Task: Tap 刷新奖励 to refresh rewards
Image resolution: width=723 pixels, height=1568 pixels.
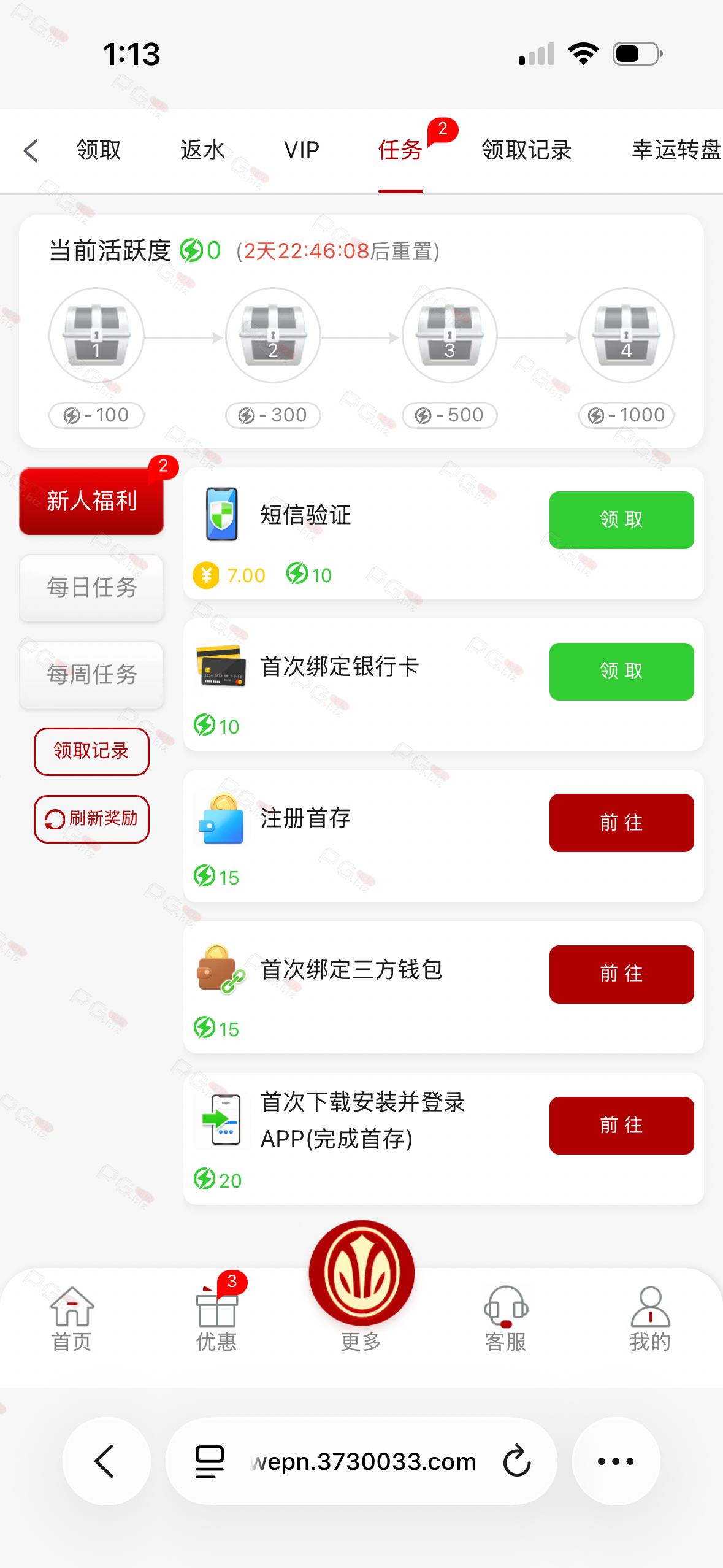Action: (x=91, y=819)
